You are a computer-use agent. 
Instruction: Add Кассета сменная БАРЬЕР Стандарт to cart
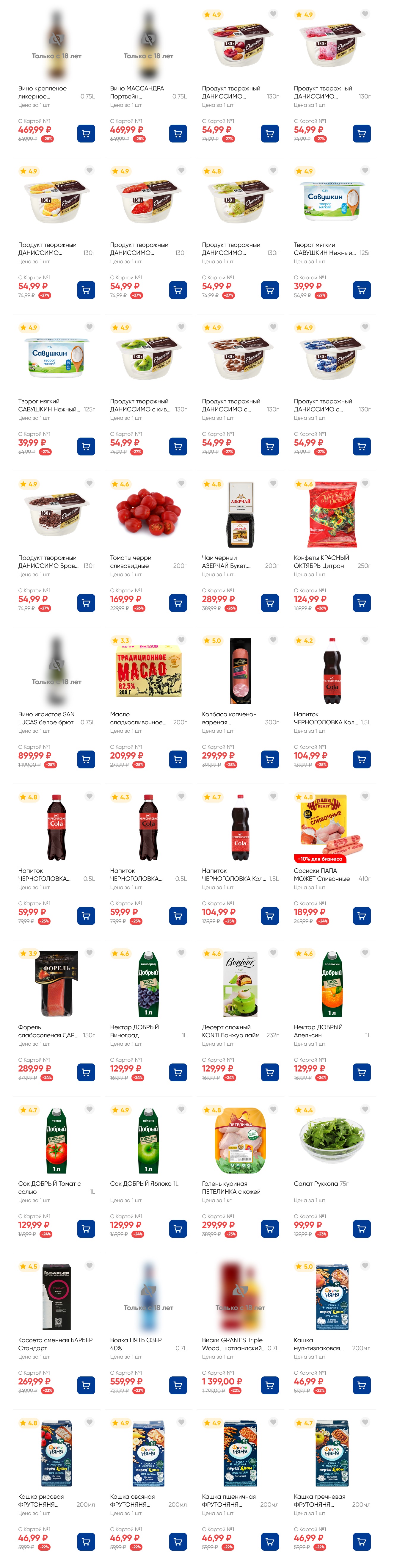click(86, 1385)
